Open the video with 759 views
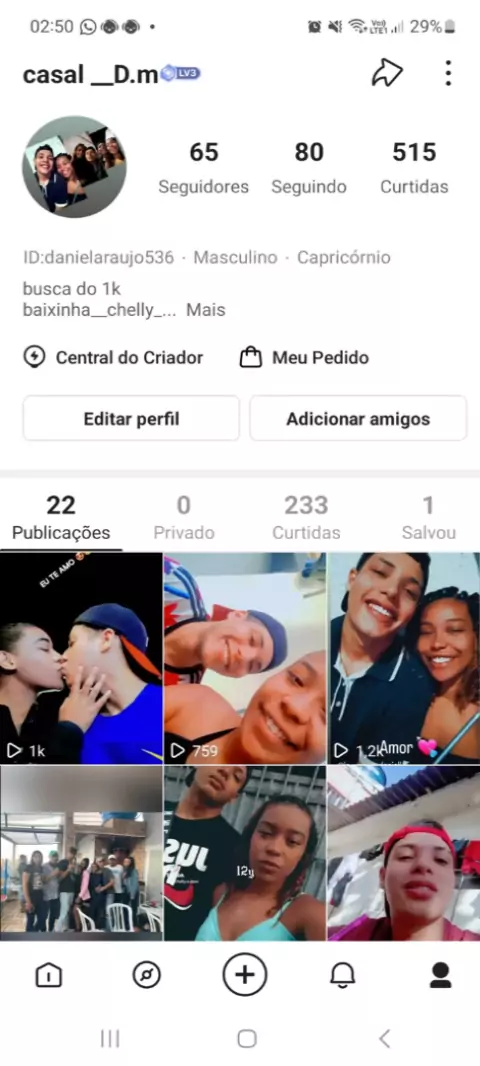This screenshot has width=480, height=1066. point(245,658)
